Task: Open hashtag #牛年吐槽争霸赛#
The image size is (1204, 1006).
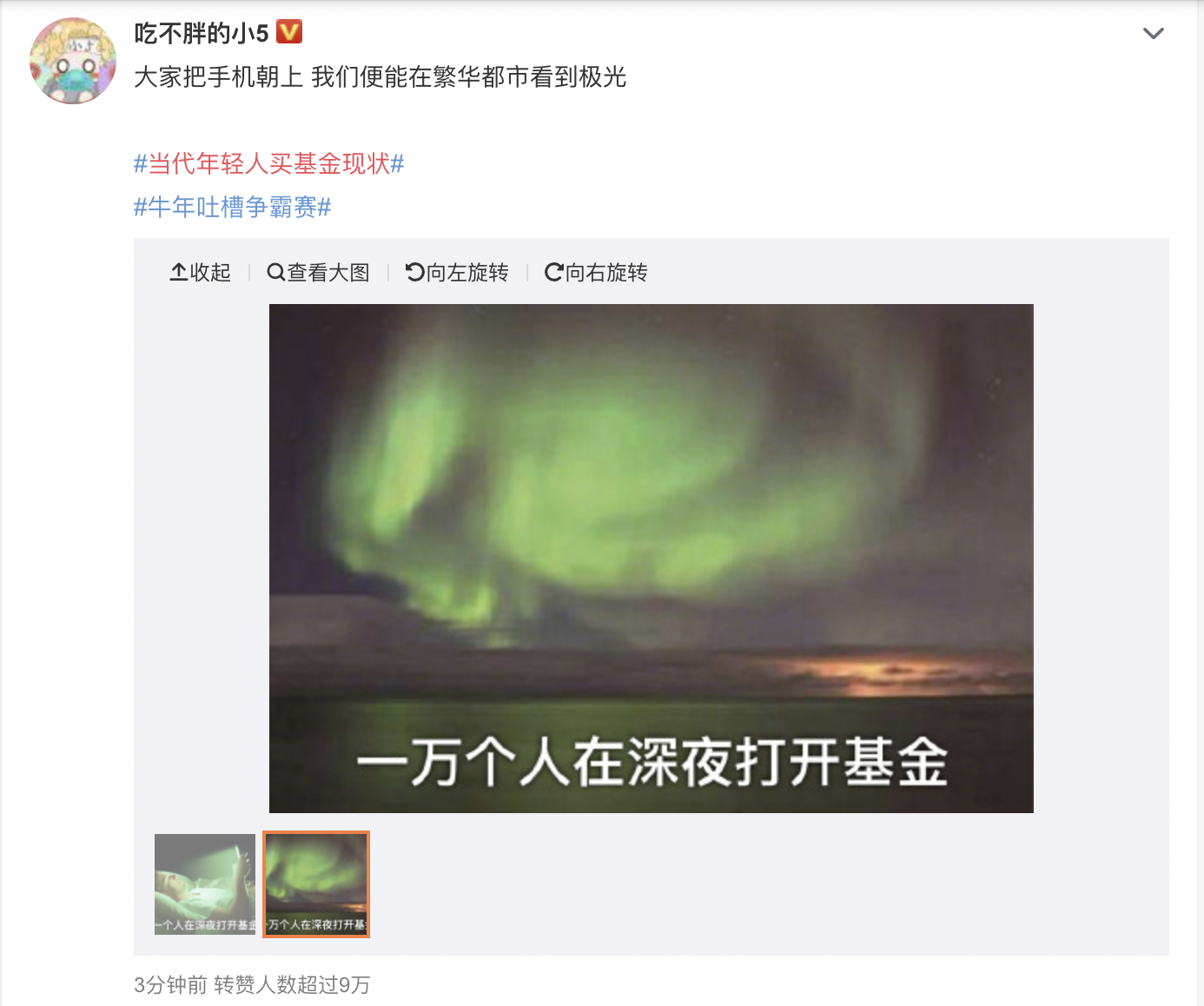Action: click(232, 207)
